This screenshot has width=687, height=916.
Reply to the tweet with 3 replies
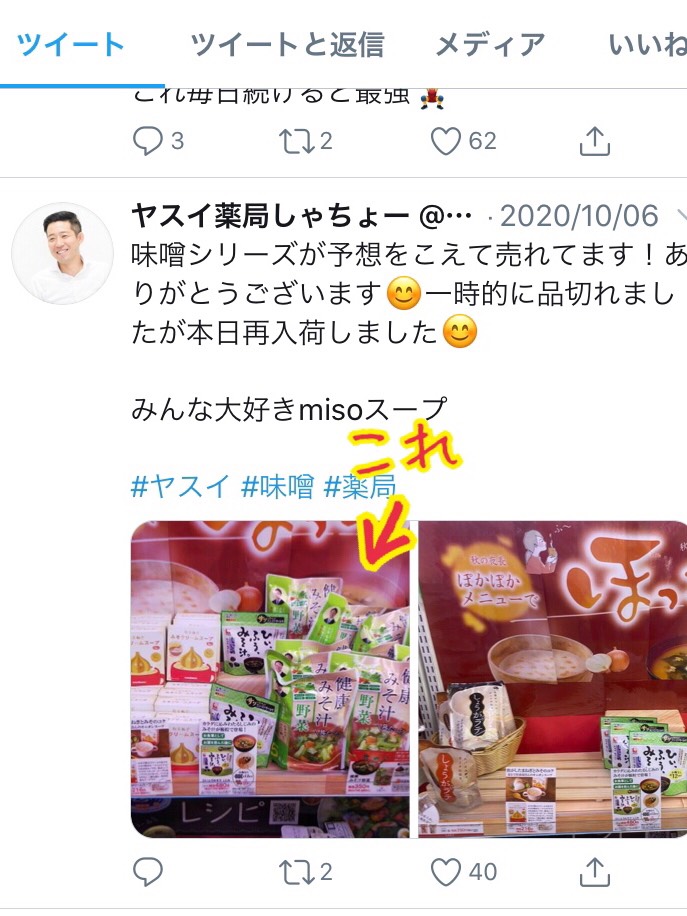[x=148, y=141]
